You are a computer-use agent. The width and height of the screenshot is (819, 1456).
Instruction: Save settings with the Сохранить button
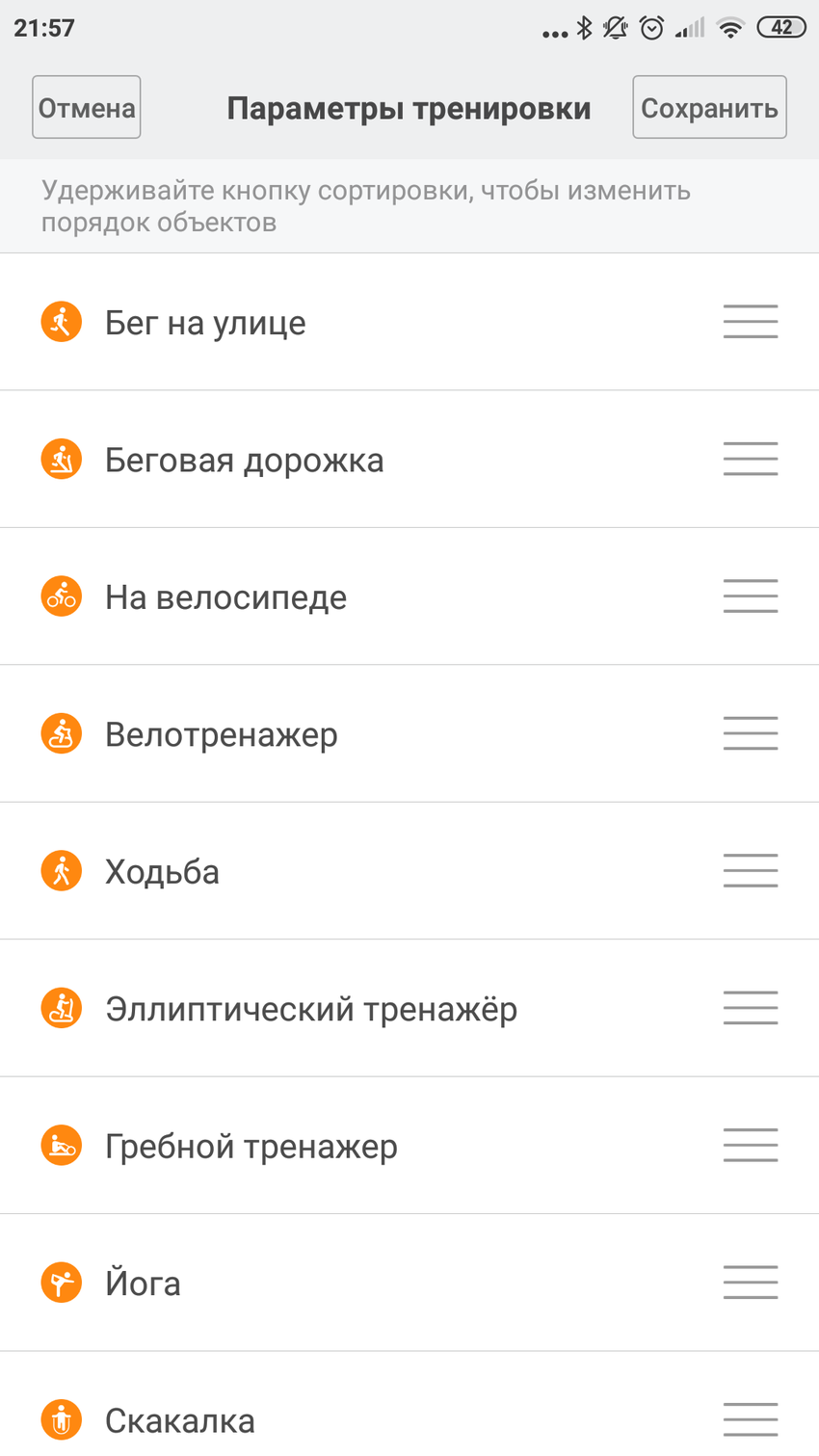pos(709,108)
